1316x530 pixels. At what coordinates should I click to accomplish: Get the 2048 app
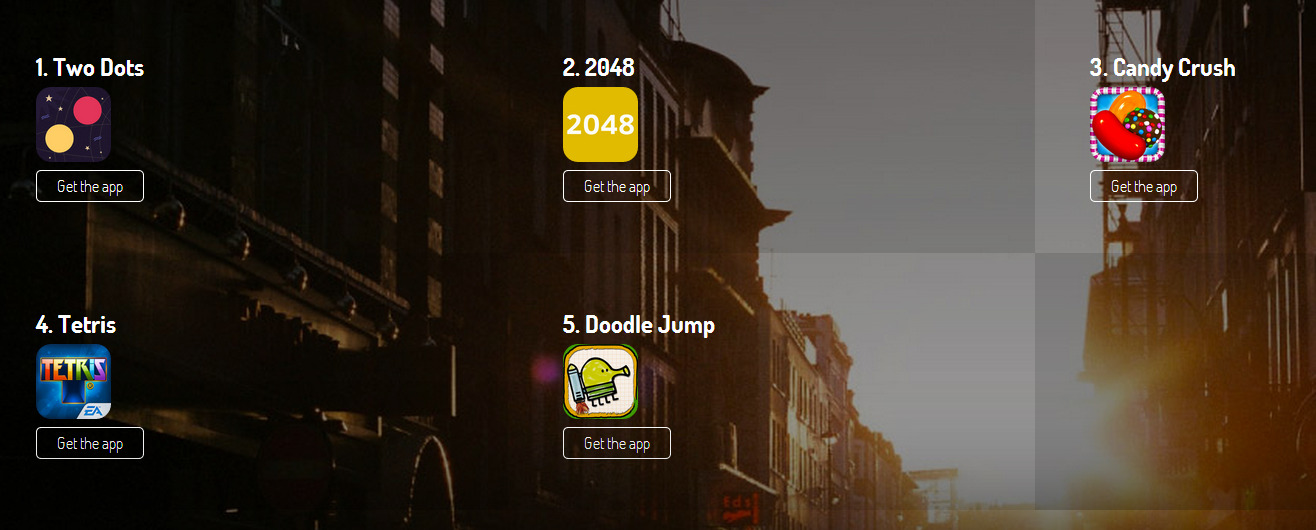616,186
